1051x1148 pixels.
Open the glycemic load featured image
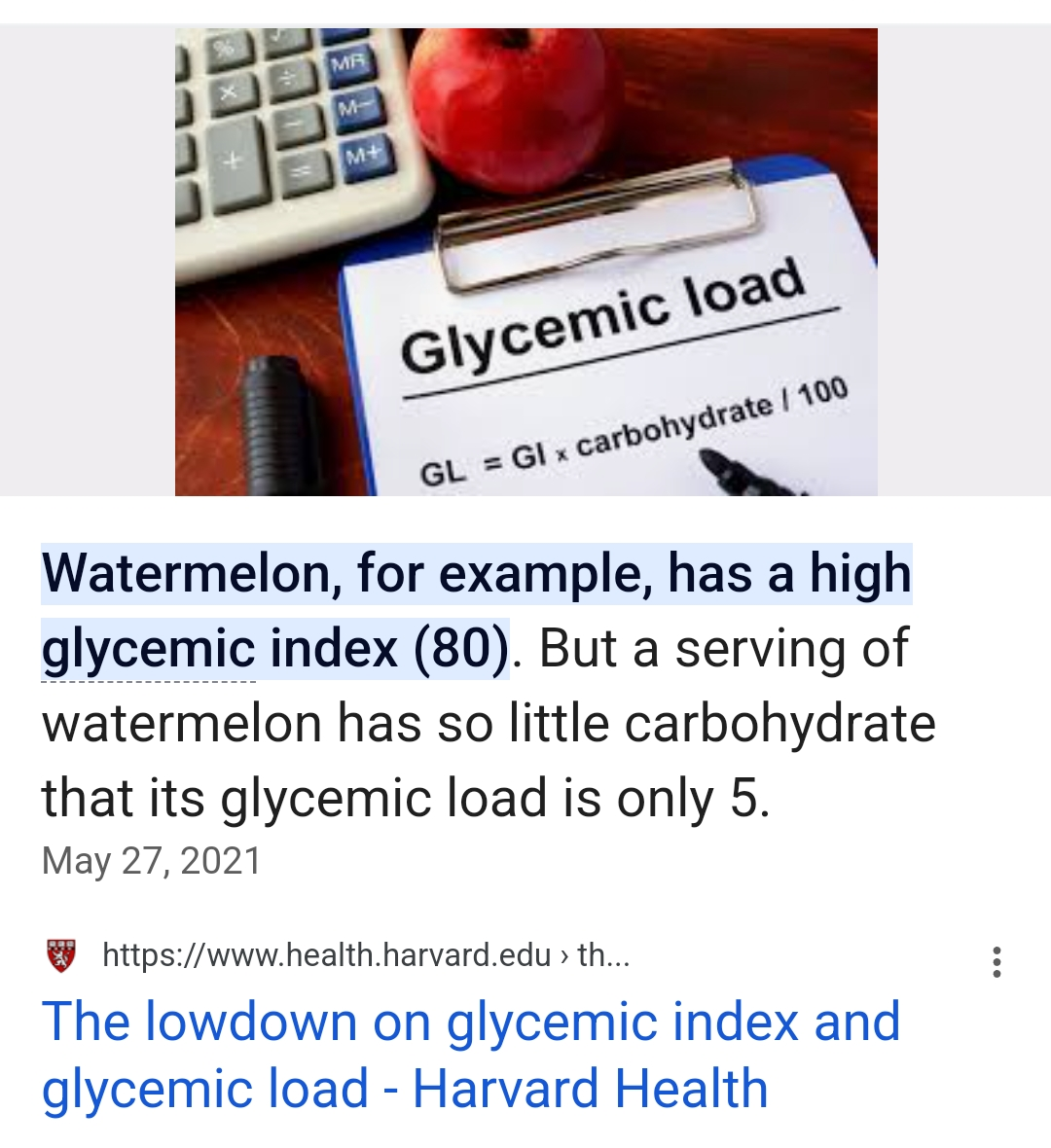[x=525, y=262]
